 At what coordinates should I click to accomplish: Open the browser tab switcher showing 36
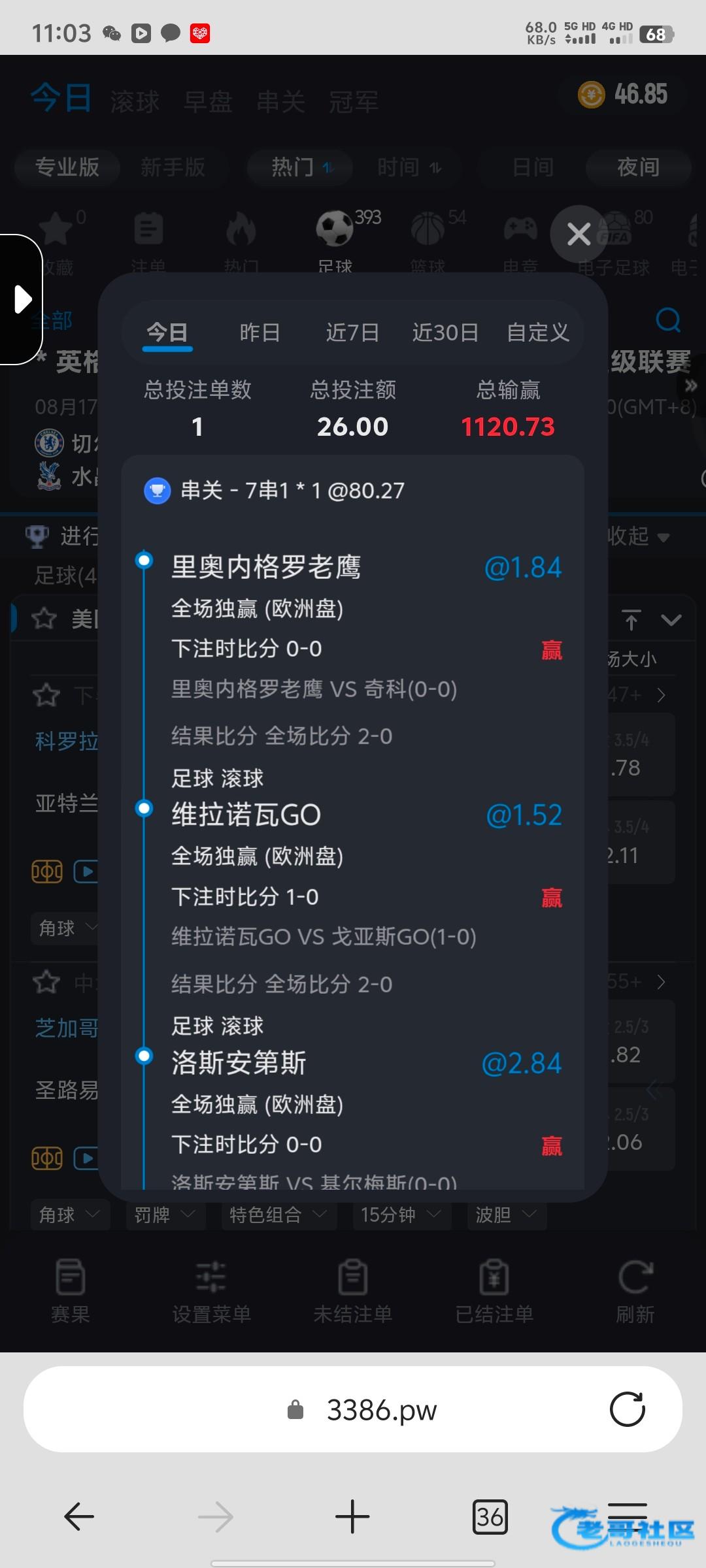tap(490, 1516)
